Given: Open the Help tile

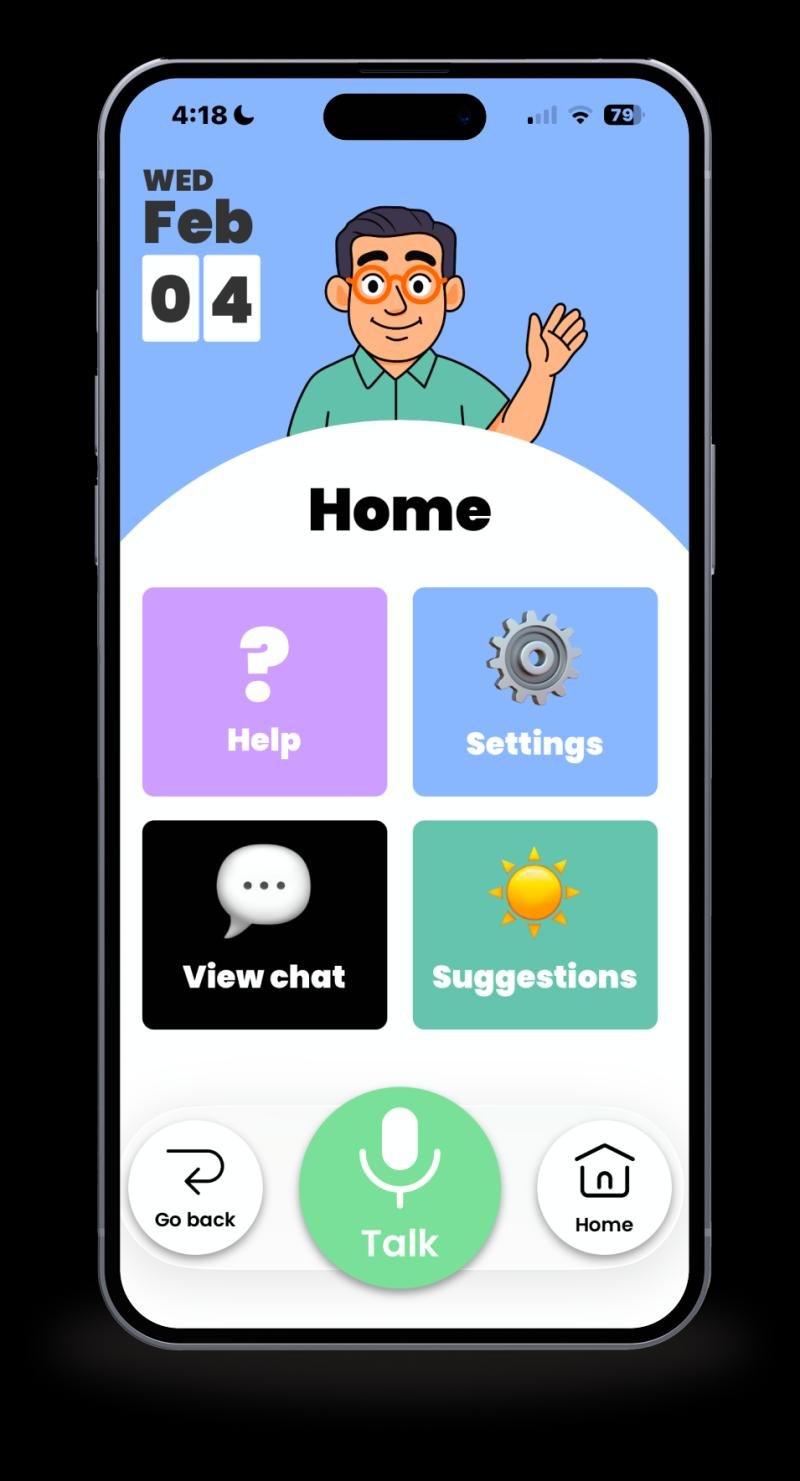Looking at the screenshot, I should click(264, 691).
